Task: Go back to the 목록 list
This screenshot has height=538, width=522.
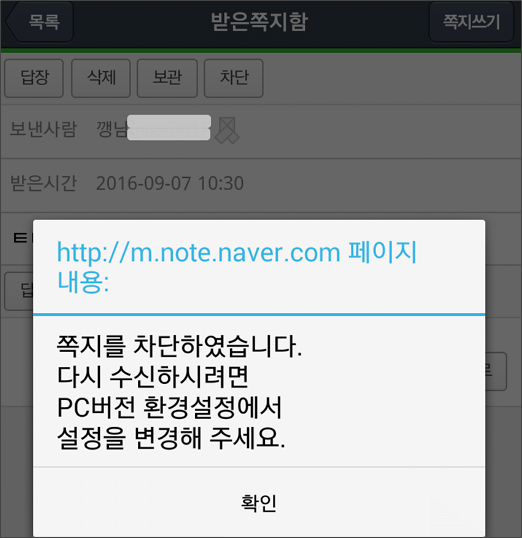Action: pyautogui.click(x=40, y=22)
